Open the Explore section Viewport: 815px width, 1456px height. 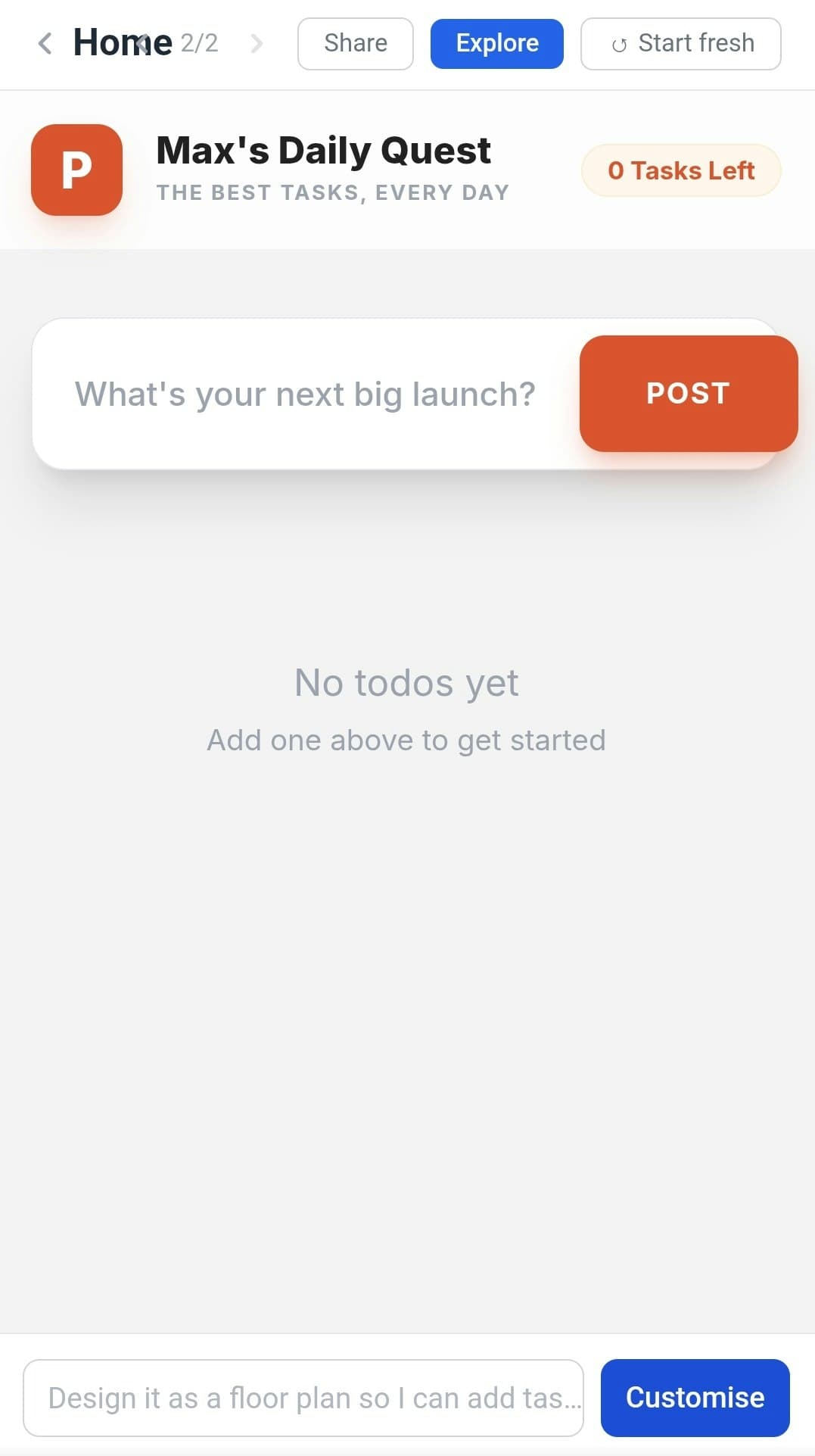pyautogui.click(x=496, y=43)
